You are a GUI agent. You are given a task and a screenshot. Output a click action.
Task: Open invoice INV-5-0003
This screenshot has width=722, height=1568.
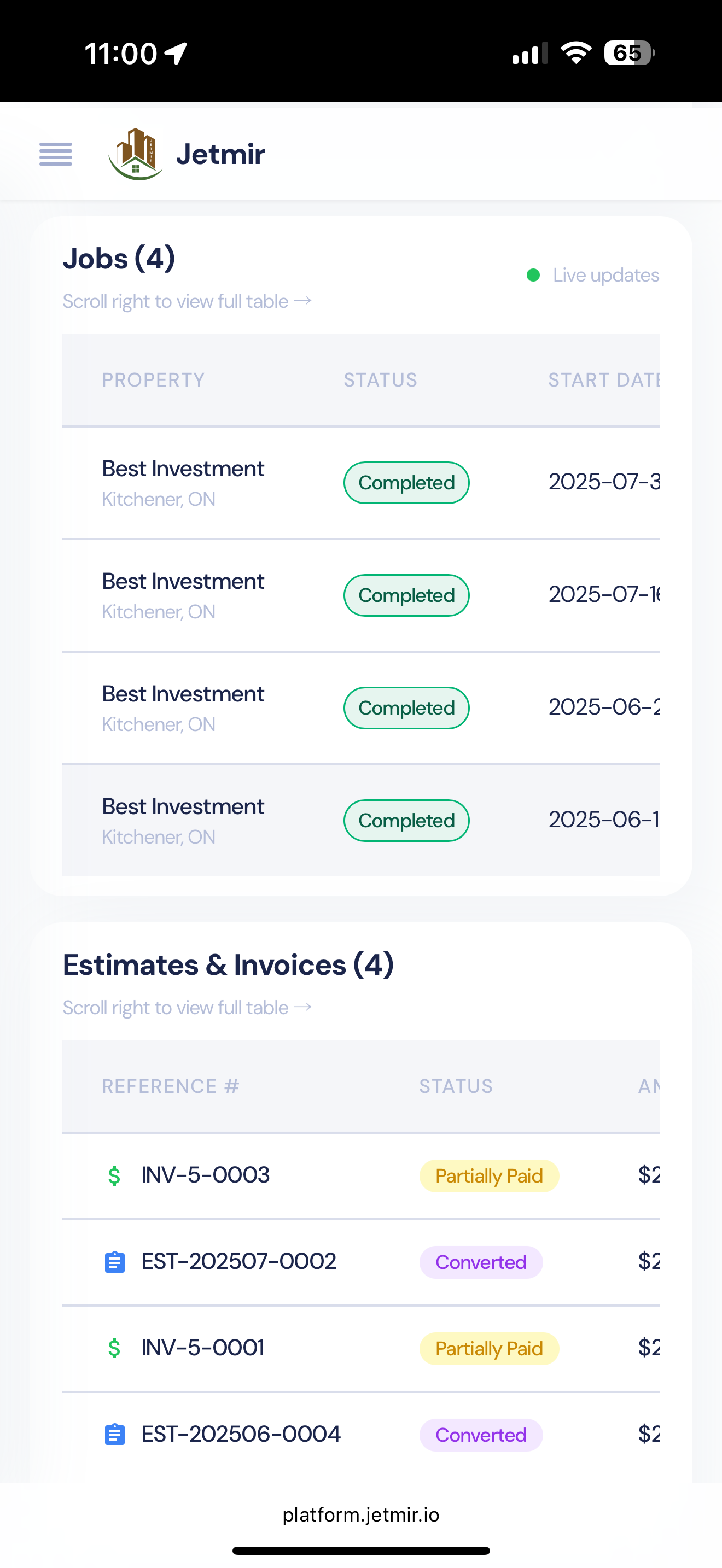click(x=205, y=1175)
